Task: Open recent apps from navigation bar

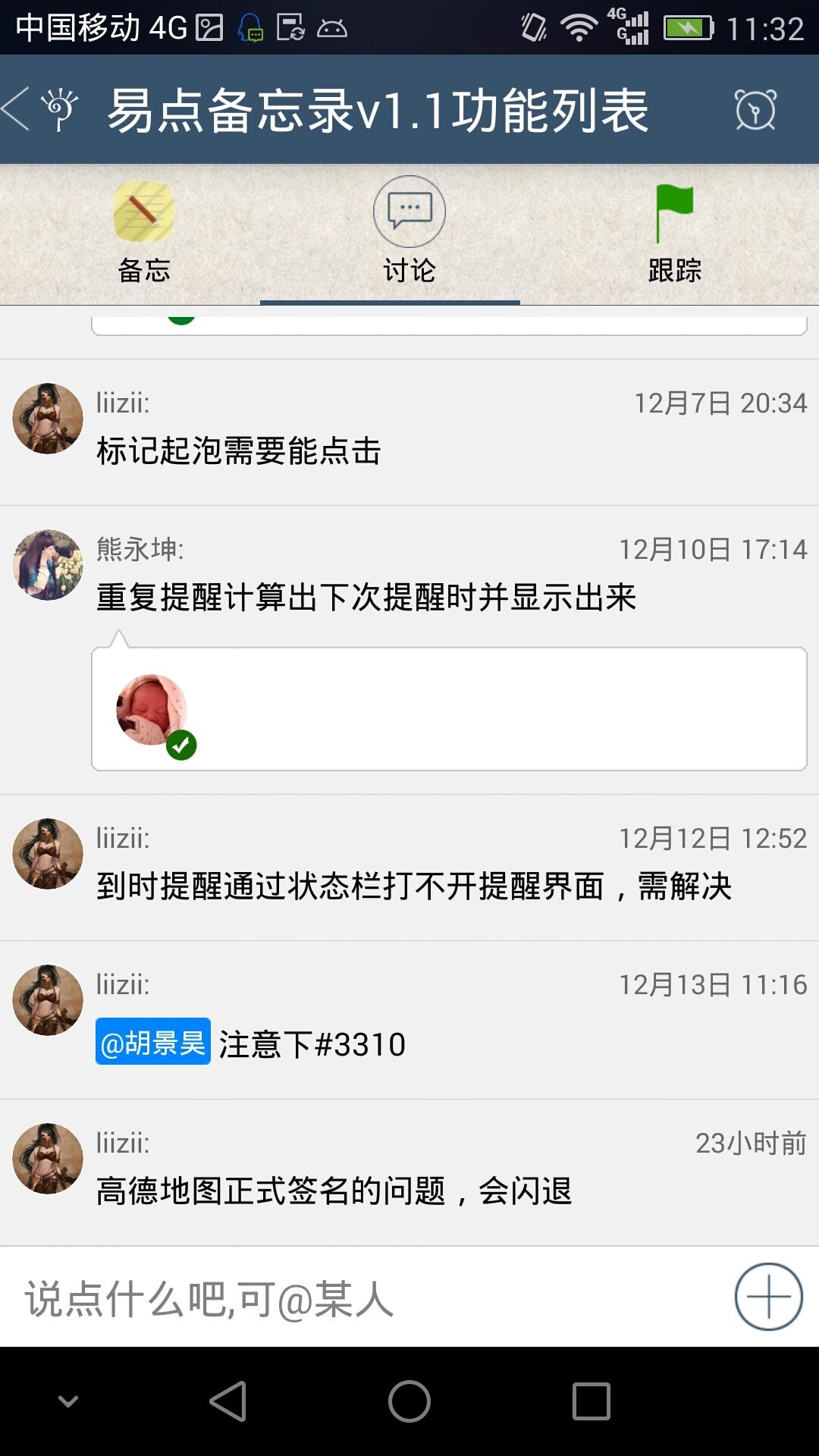Action: 591,1401
